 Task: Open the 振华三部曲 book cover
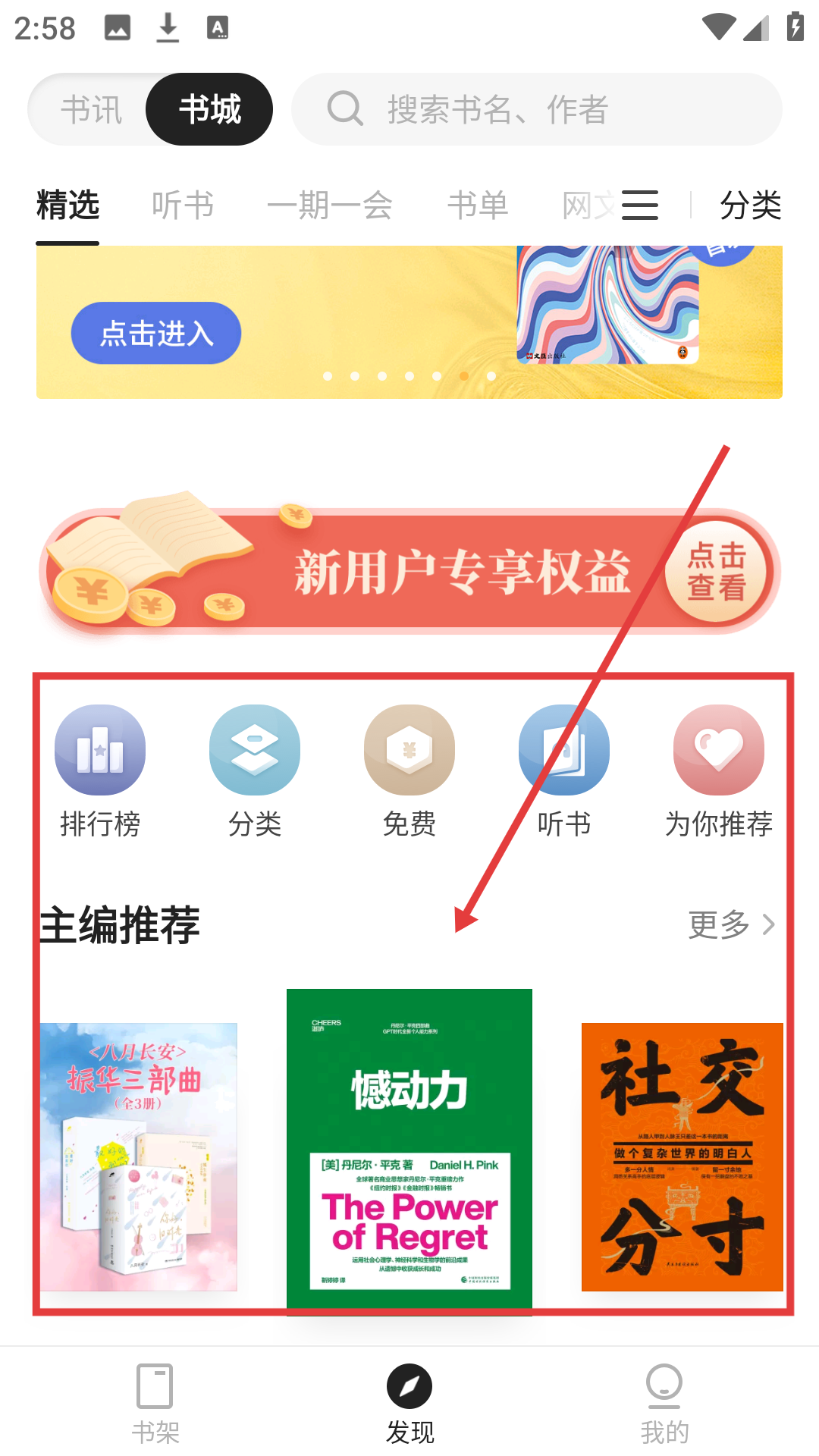pyautogui.click(x=139, y=1156)
